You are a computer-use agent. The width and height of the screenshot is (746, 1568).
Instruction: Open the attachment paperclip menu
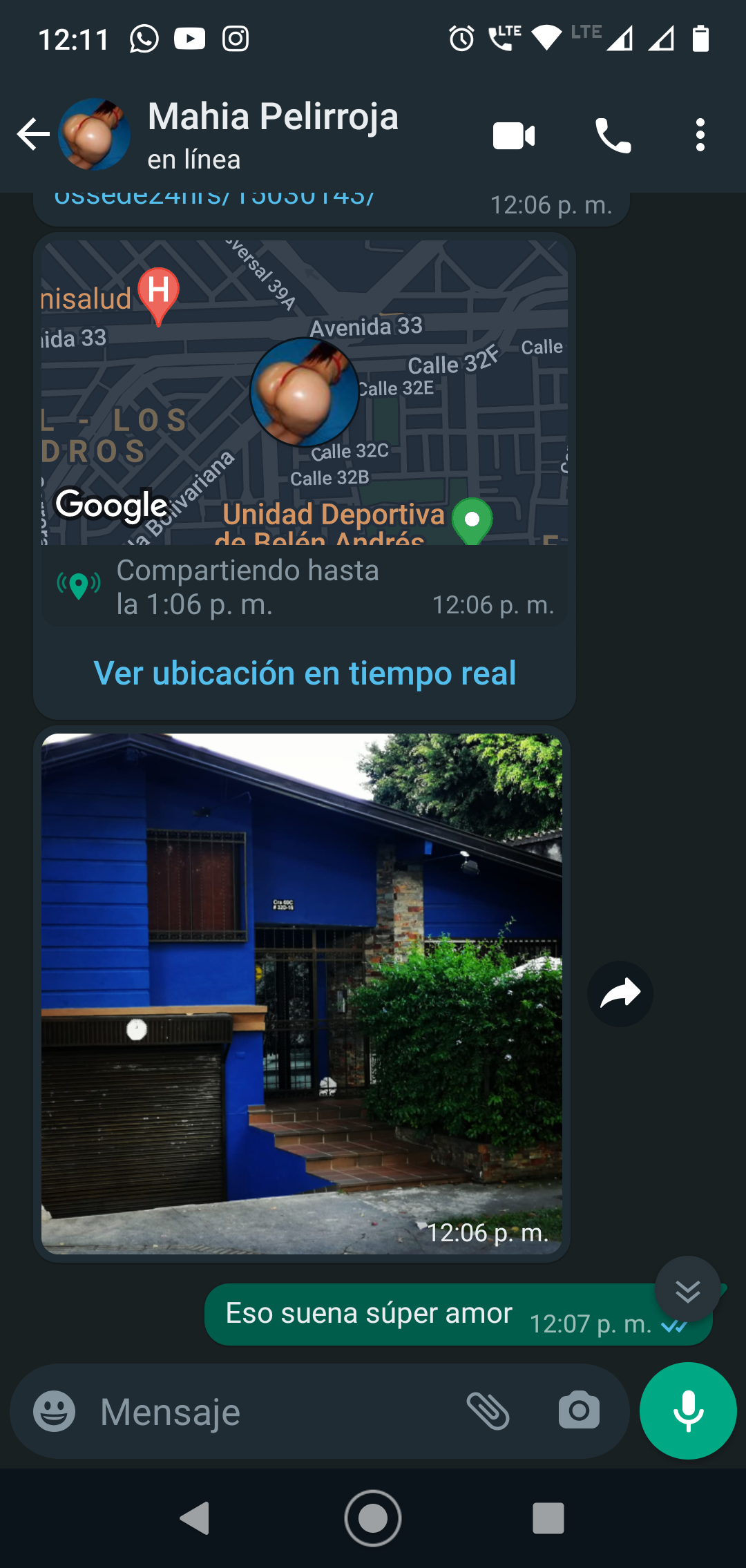(488, 1411)
